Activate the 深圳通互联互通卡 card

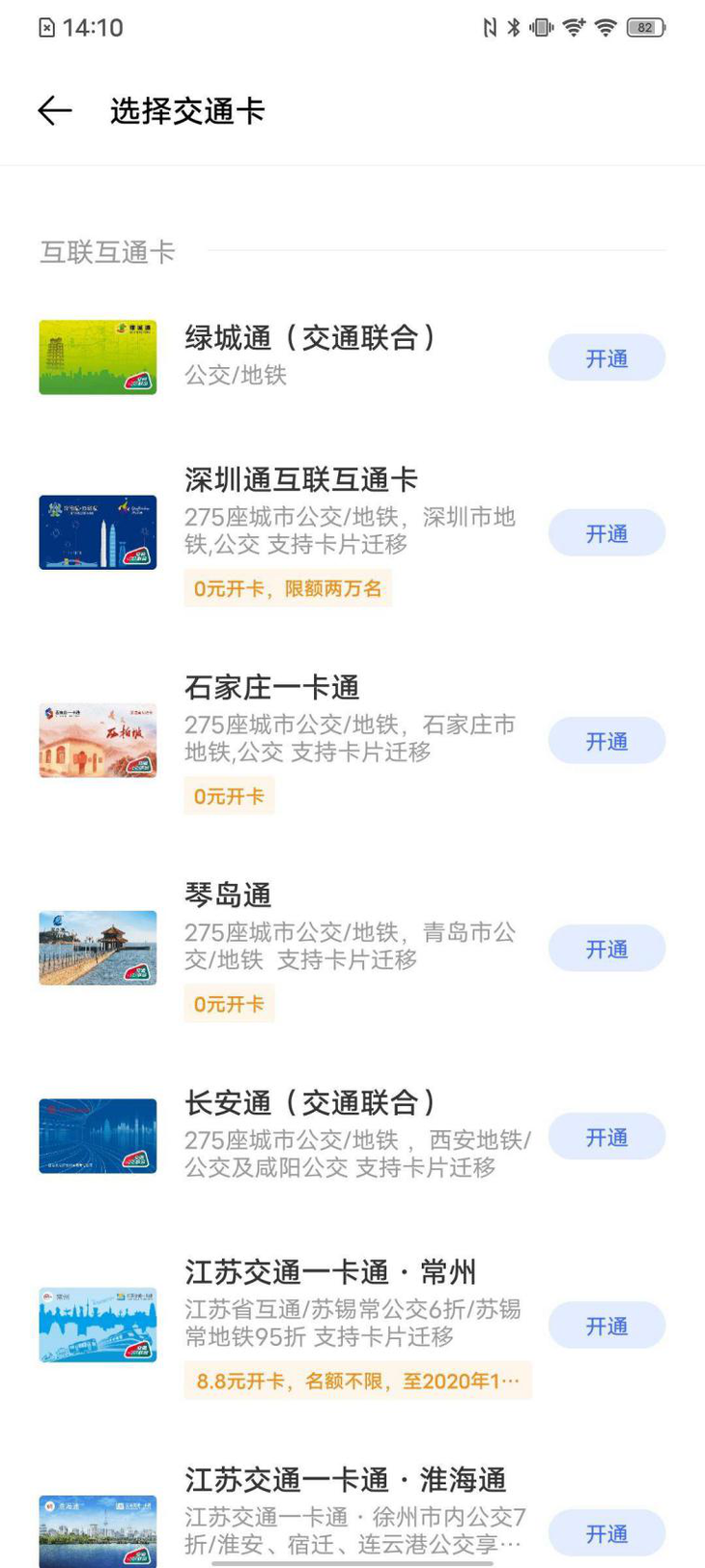point(606,533)
